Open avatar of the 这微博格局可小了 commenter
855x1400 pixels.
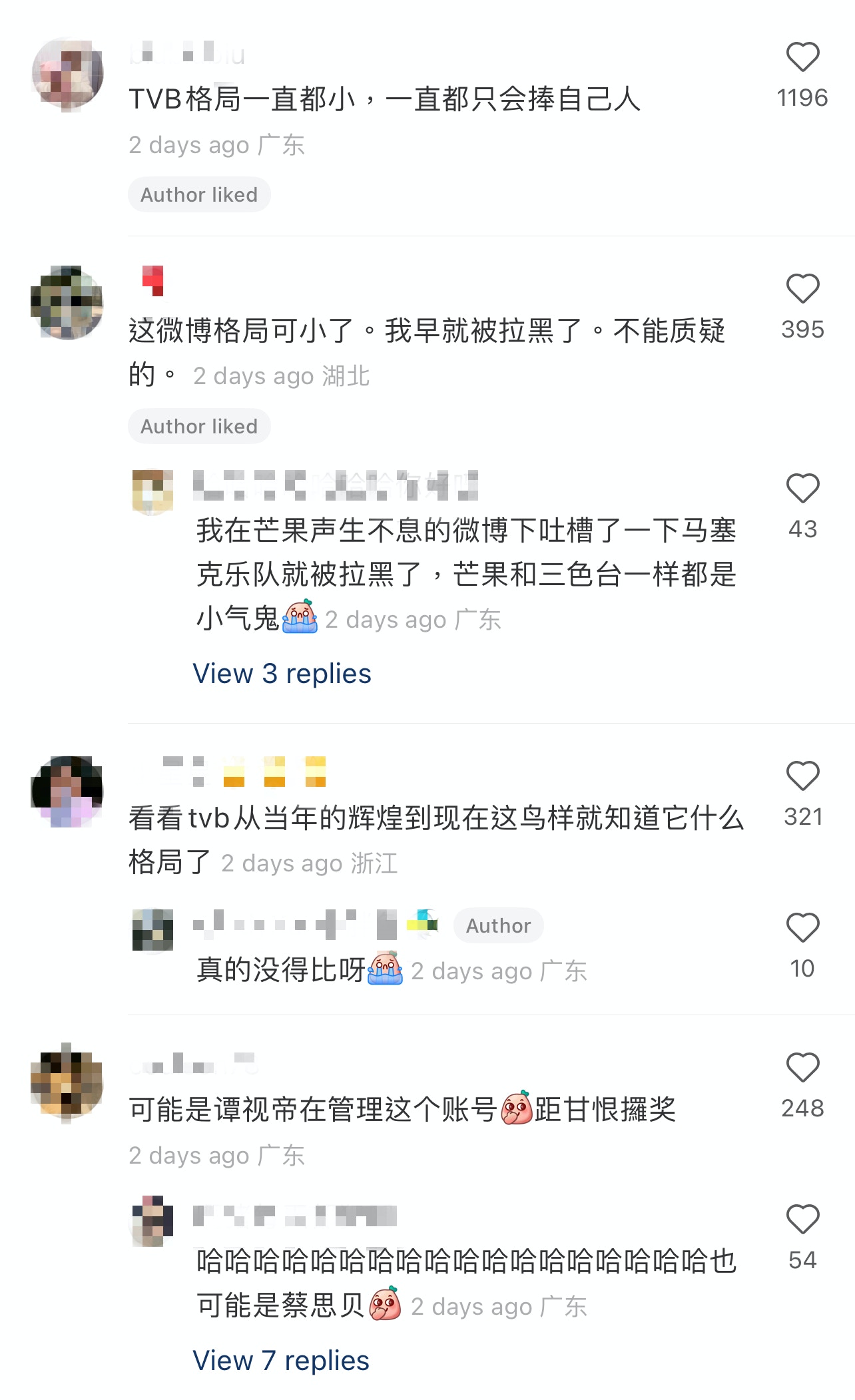point(67,304)
